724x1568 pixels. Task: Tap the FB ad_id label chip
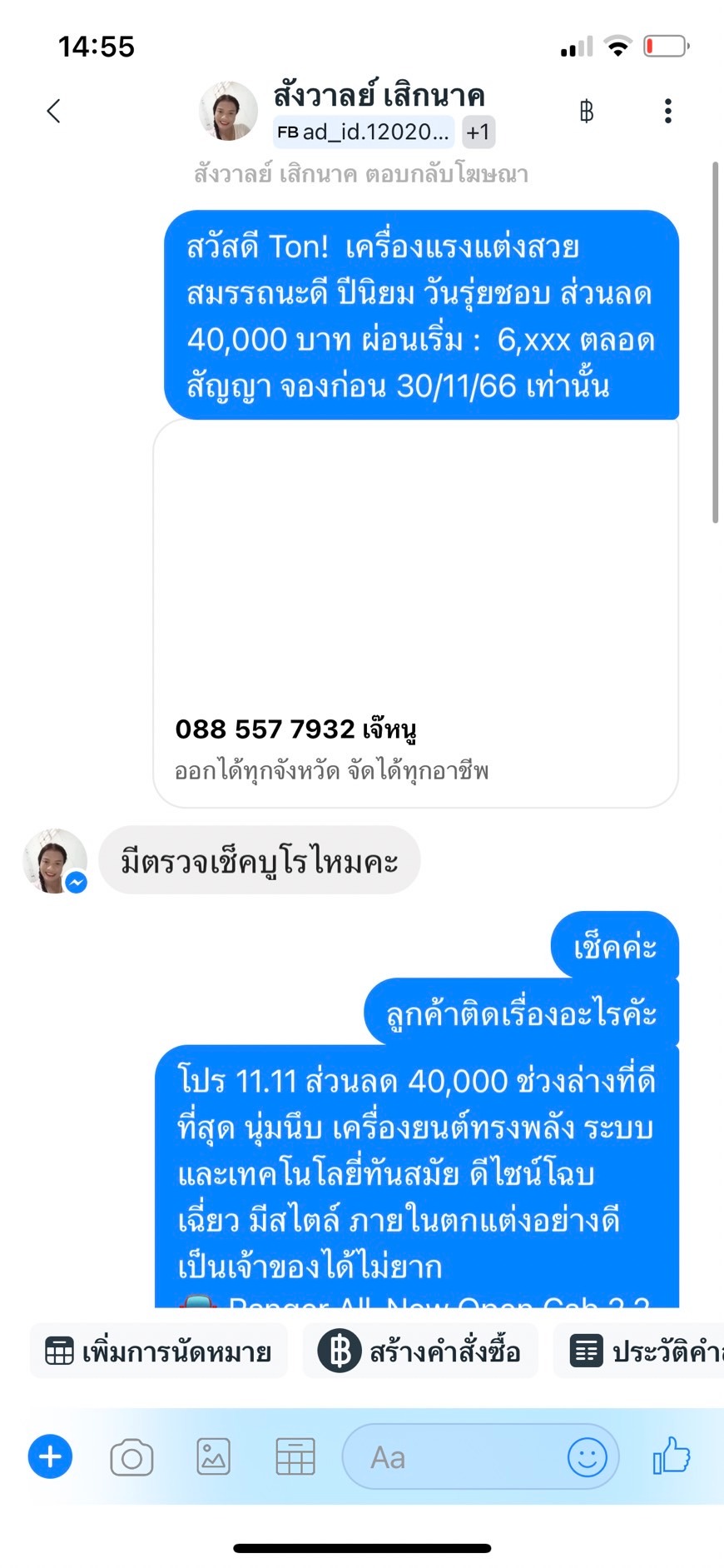364,132
